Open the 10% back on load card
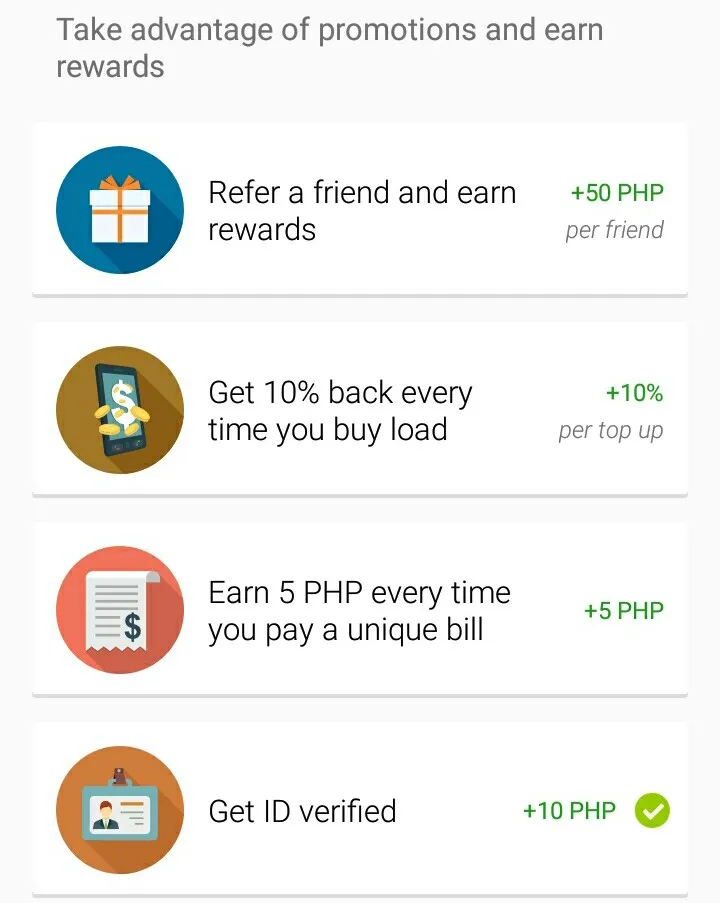Viewport: 720px width, 903px height. point(360,410)
